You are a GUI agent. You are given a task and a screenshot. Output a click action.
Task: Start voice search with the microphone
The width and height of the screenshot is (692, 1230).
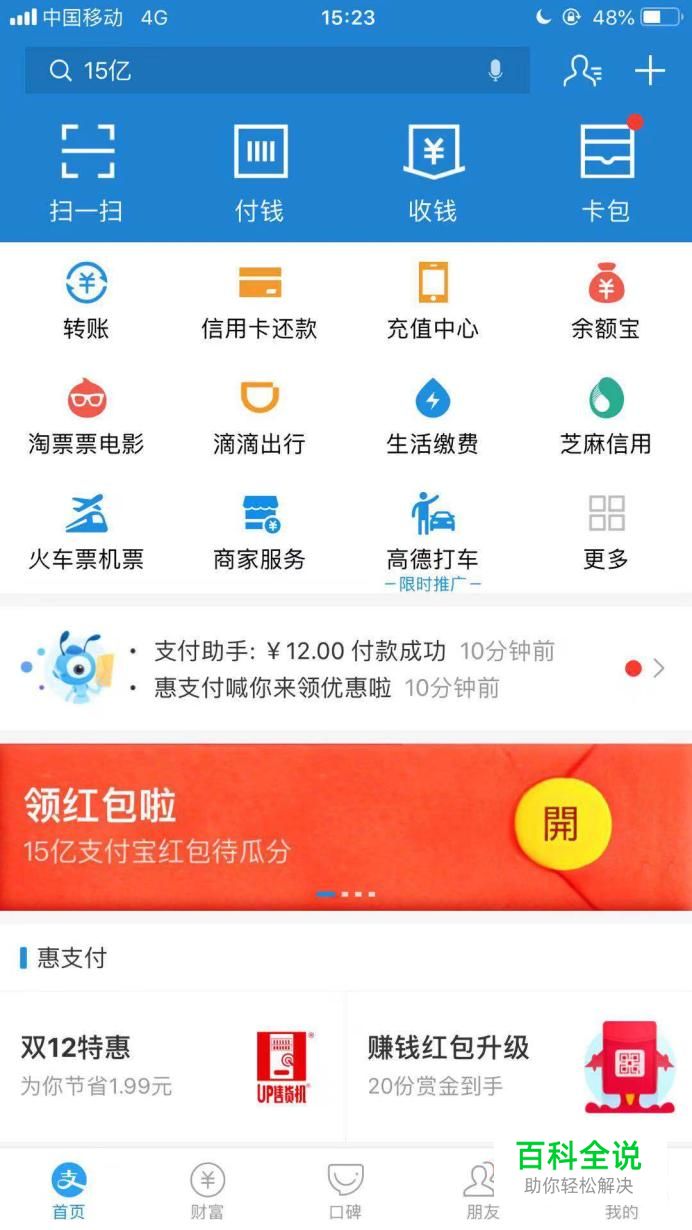(495, 71)
